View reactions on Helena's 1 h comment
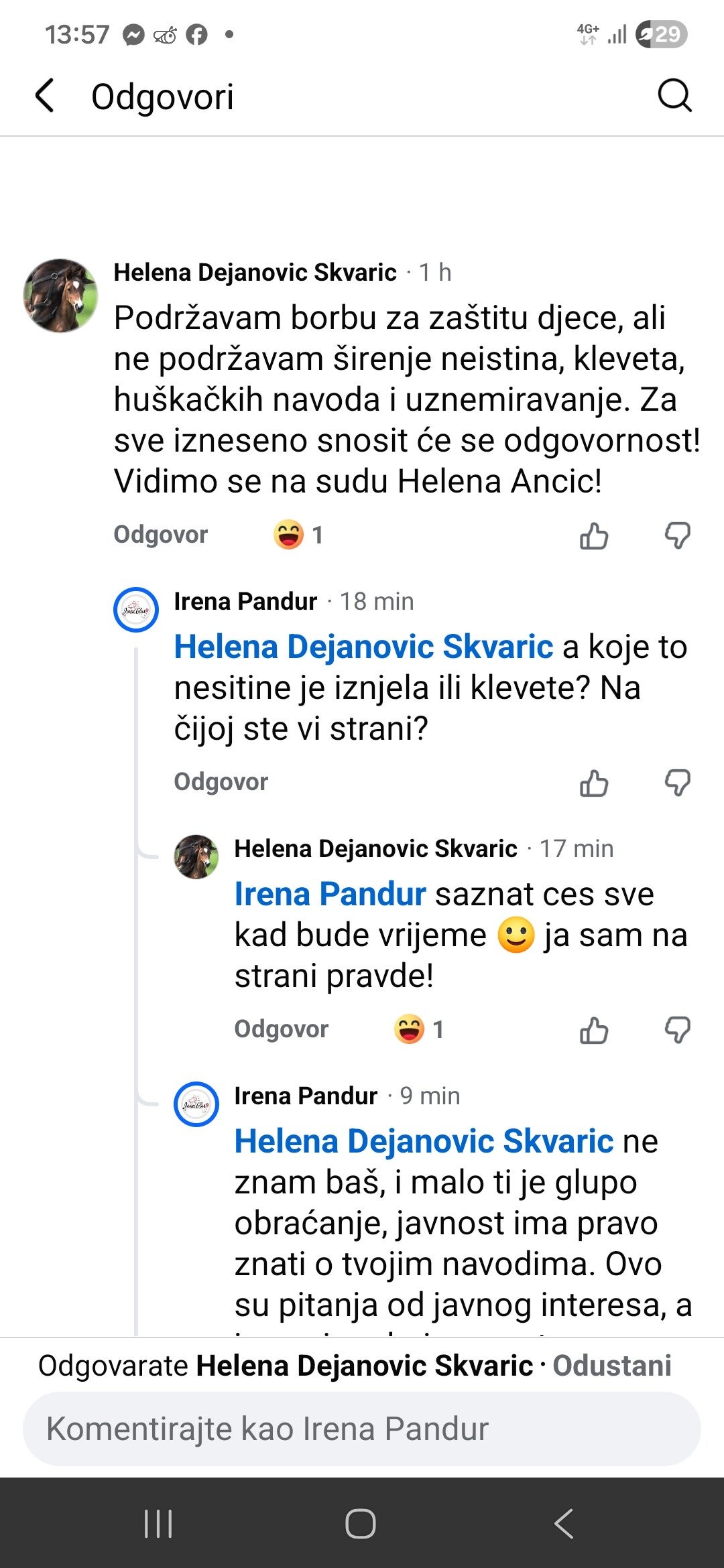 pyautogui.click(x=298, y=535)
